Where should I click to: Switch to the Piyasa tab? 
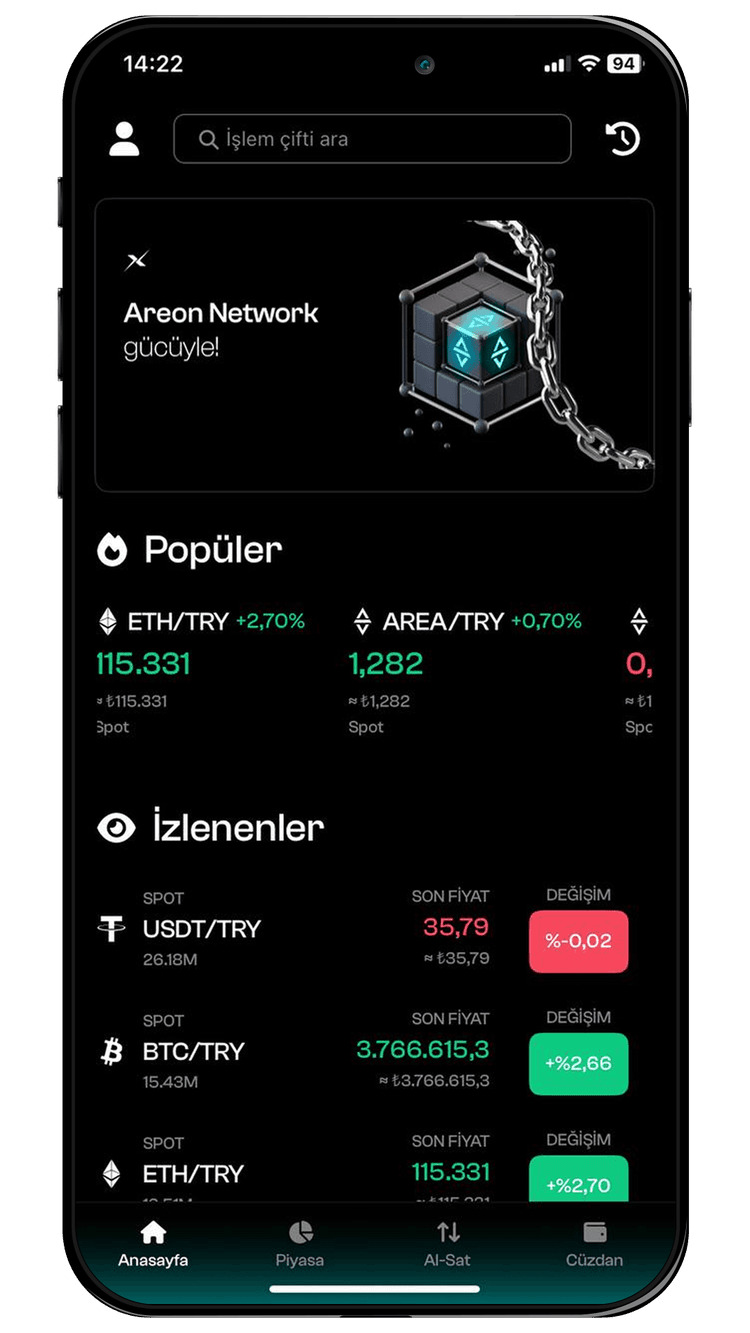click(300, 1244)
